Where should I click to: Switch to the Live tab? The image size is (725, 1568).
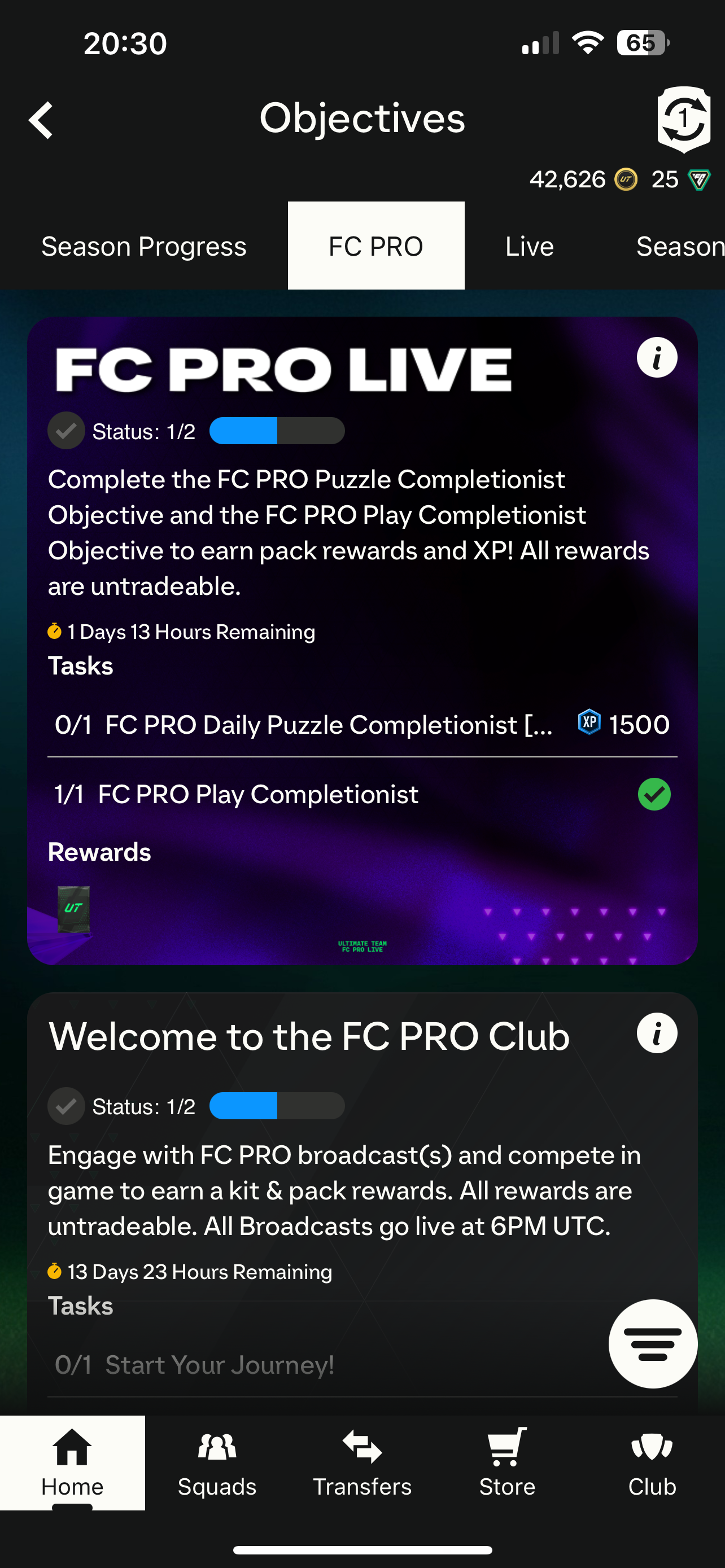click(529, 247)
